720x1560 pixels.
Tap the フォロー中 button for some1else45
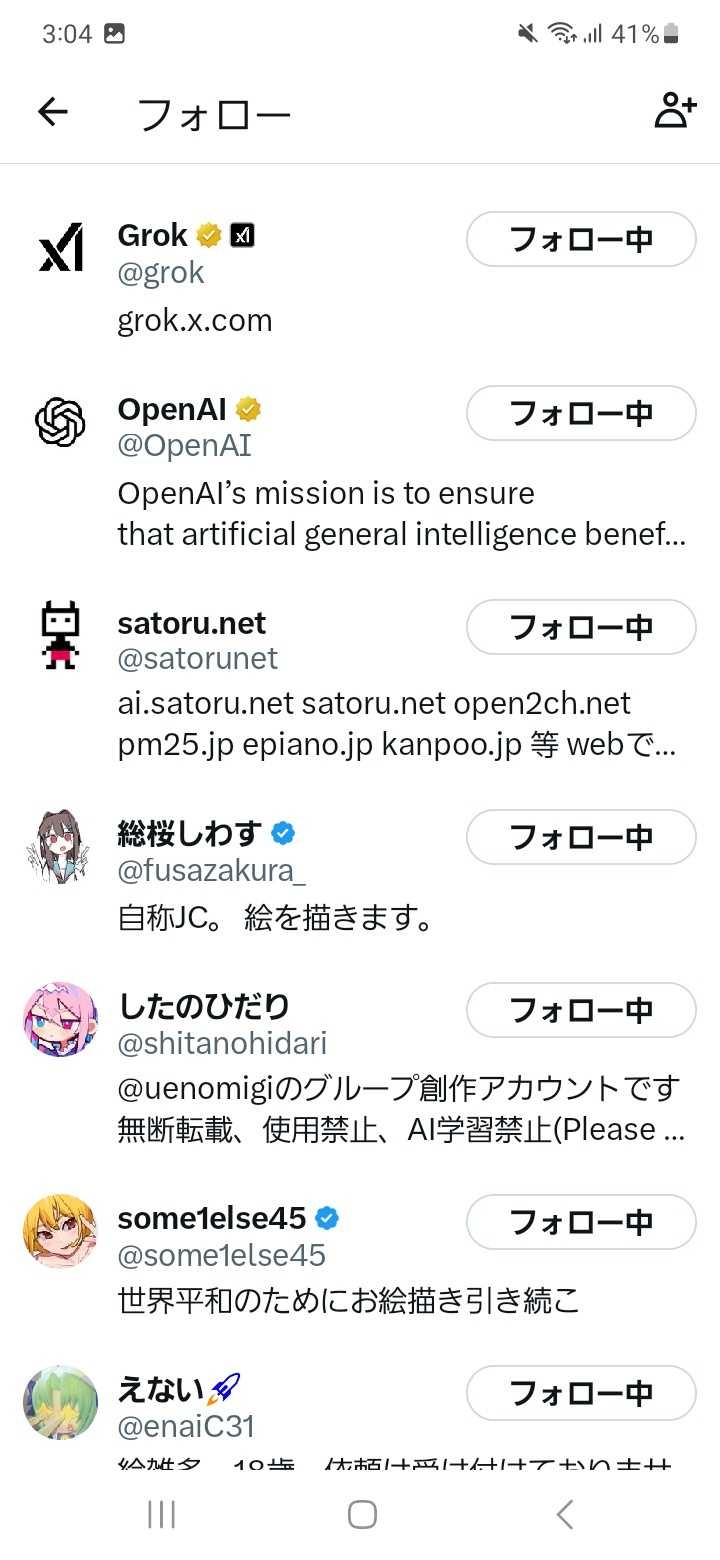(x=581, y=1222)
